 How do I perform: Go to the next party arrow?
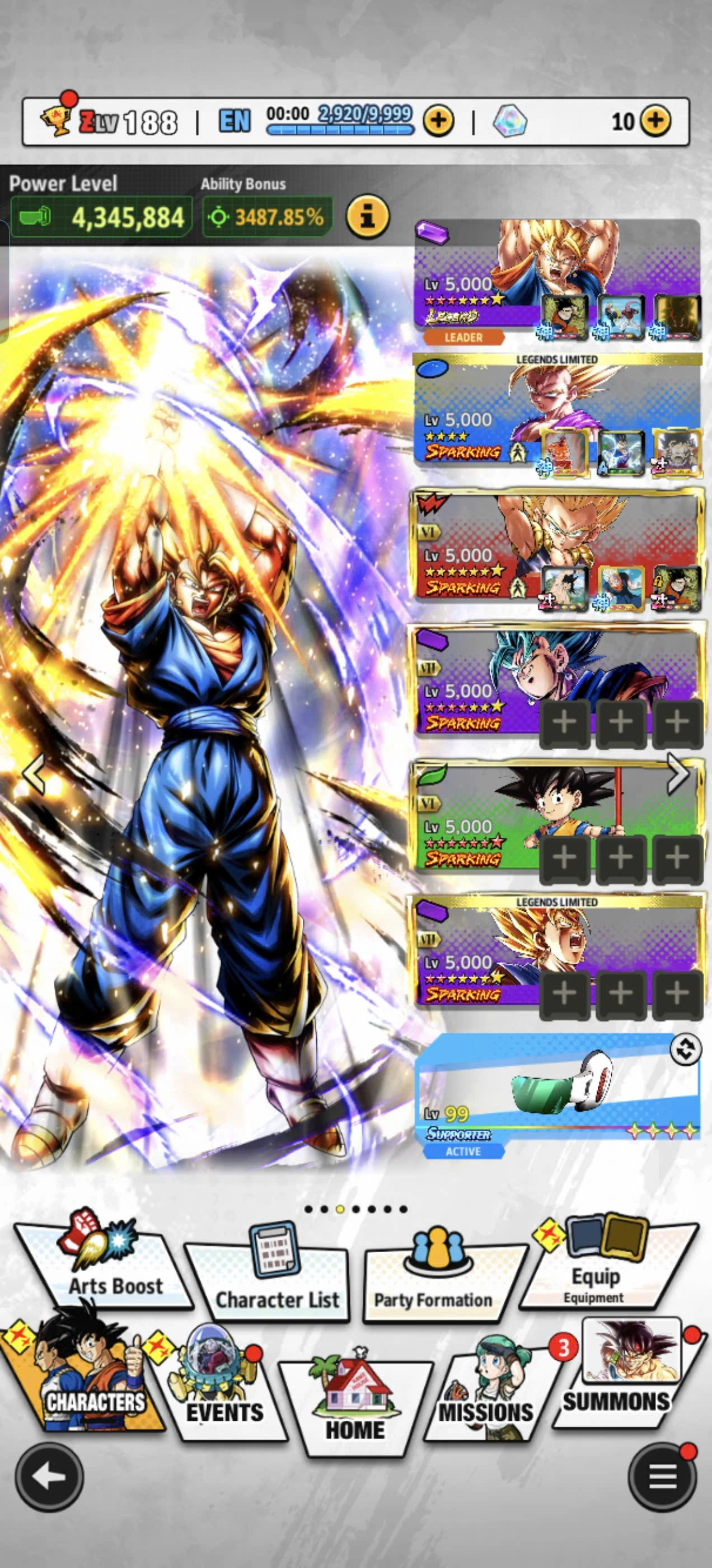click(x=677, y=774)
